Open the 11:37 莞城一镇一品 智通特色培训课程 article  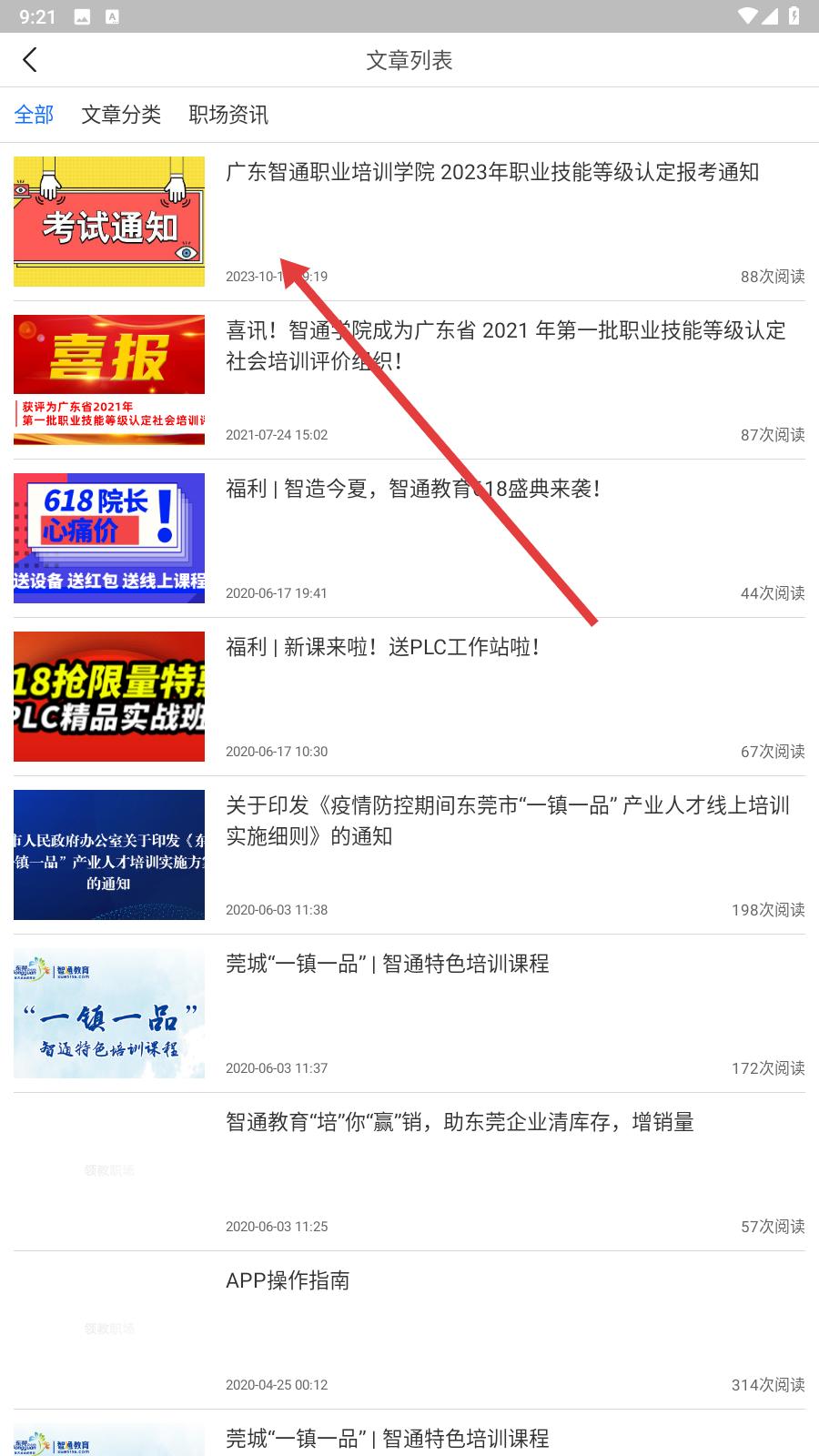point(409,1014)
